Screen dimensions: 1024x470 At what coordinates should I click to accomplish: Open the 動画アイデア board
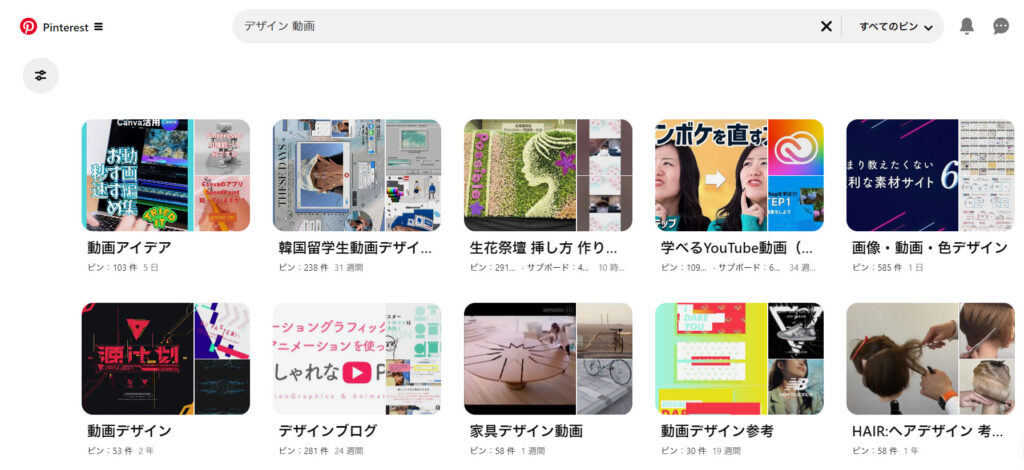[x=166, y=176]
